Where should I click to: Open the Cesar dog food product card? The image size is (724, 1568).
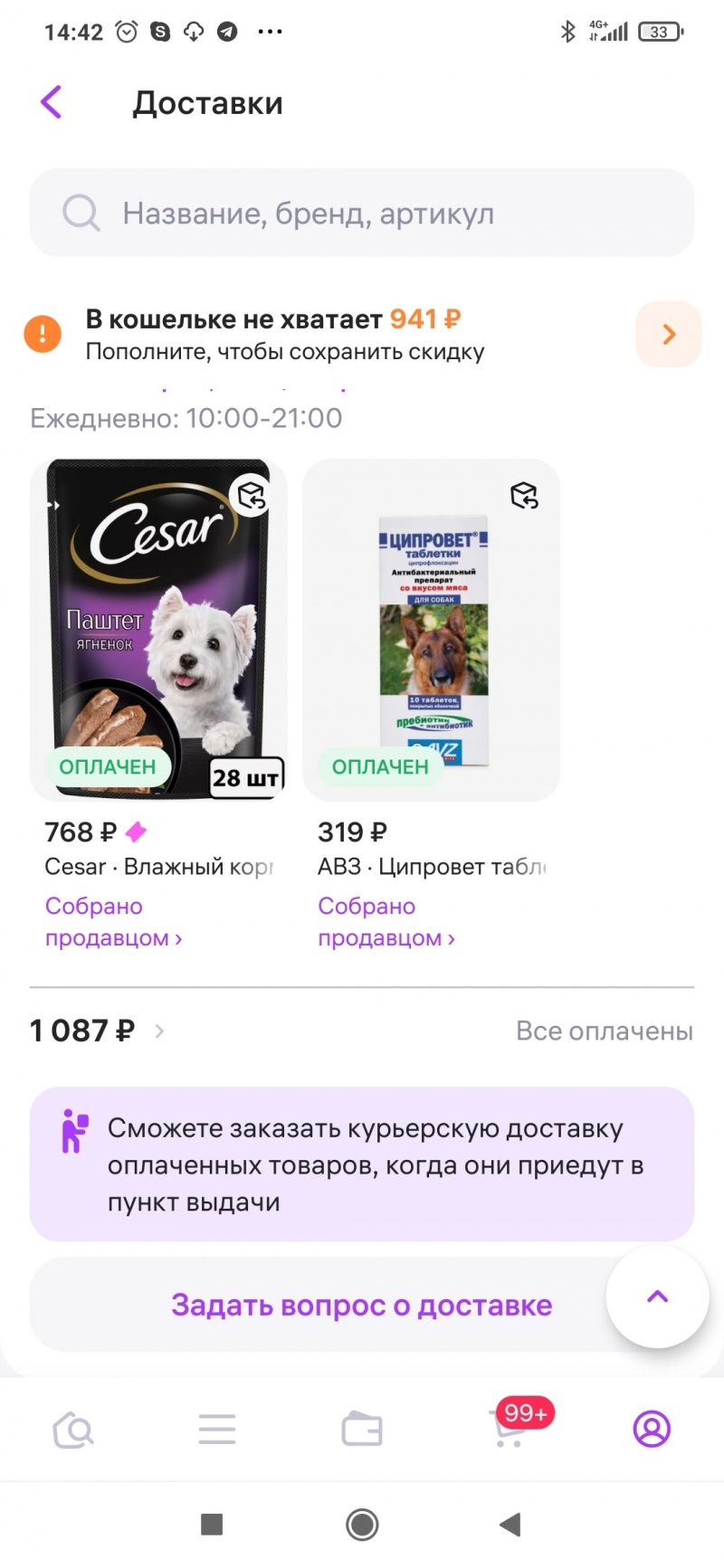(159, 629)
